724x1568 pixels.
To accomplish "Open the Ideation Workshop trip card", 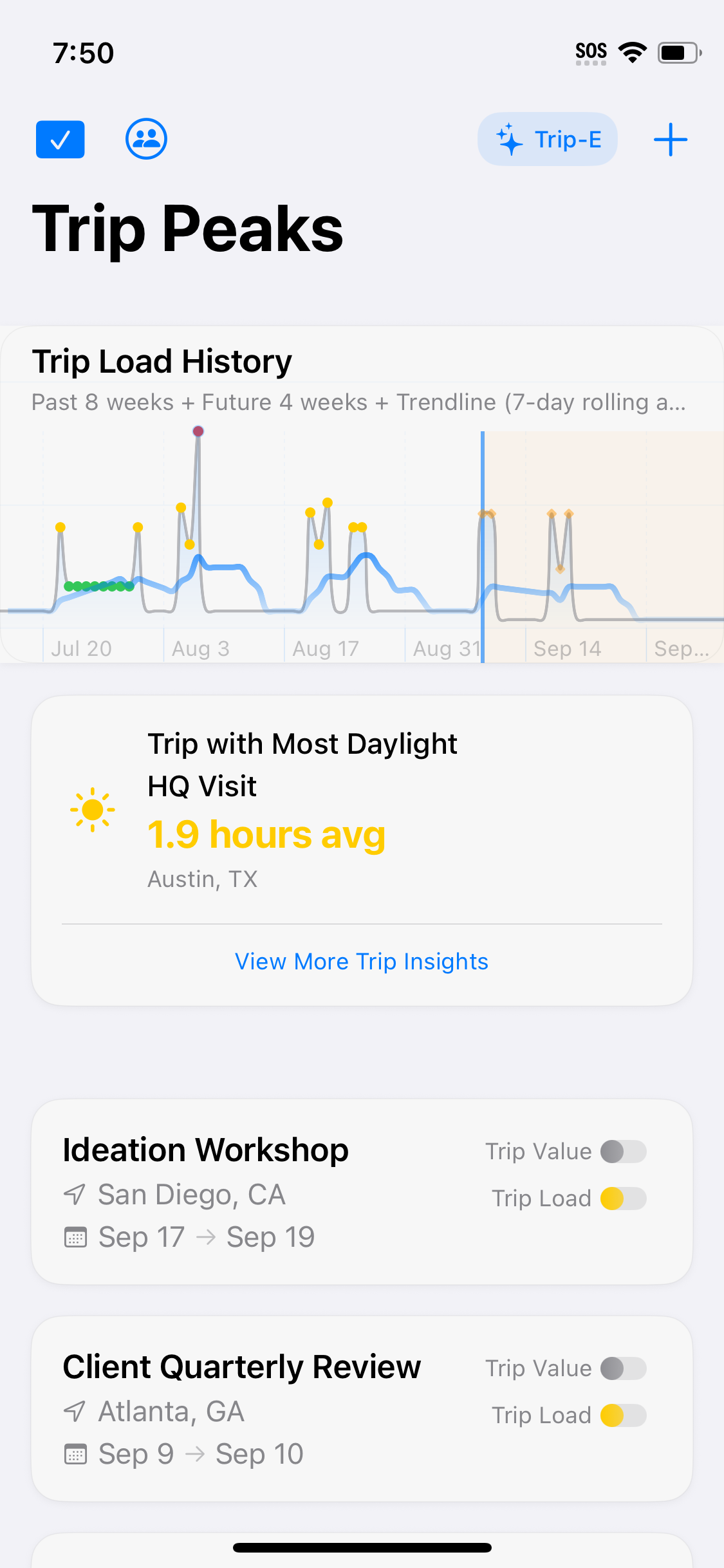I will click(x=205, y=1150).
